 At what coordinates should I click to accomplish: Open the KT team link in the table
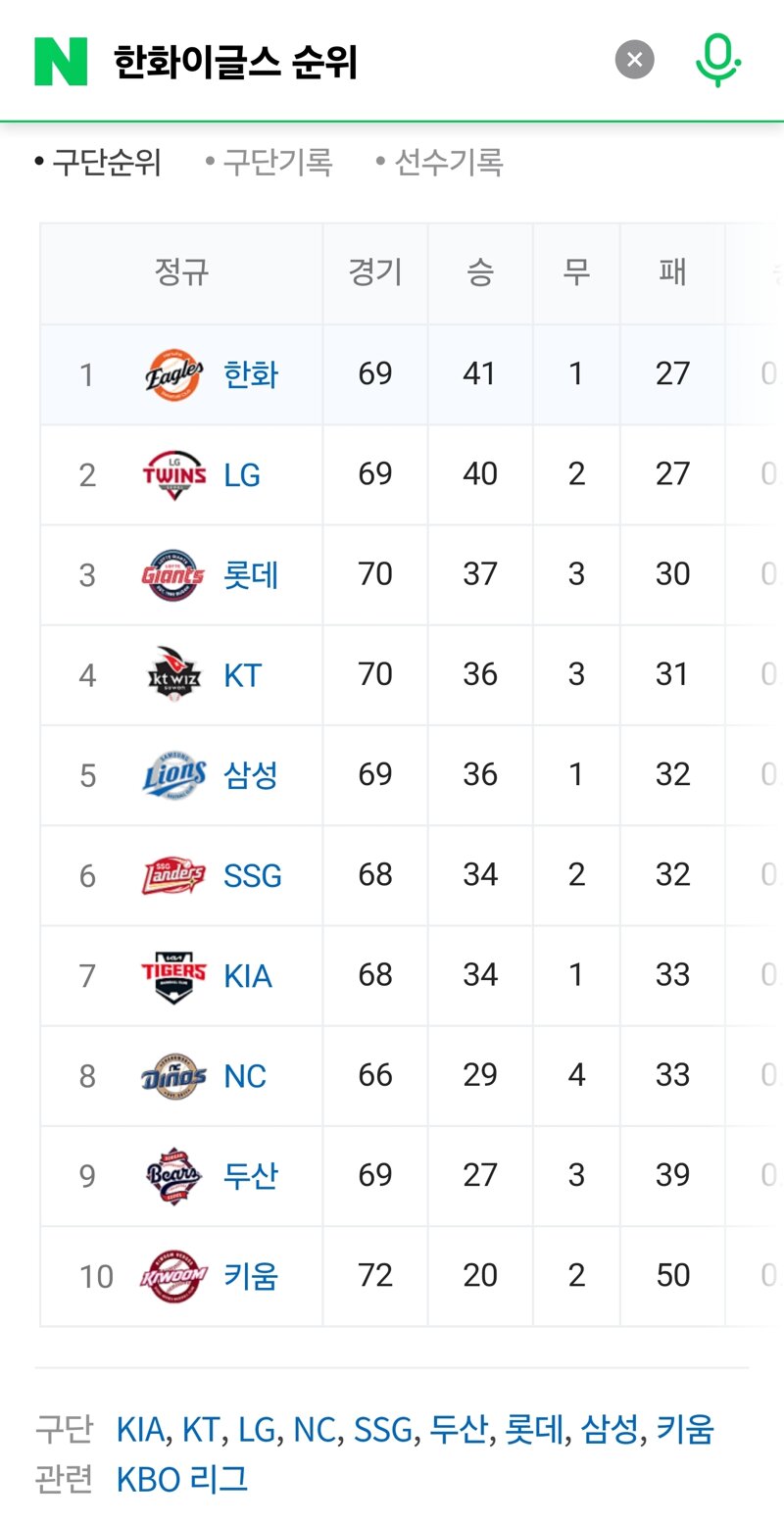click(x=243, y=675)
